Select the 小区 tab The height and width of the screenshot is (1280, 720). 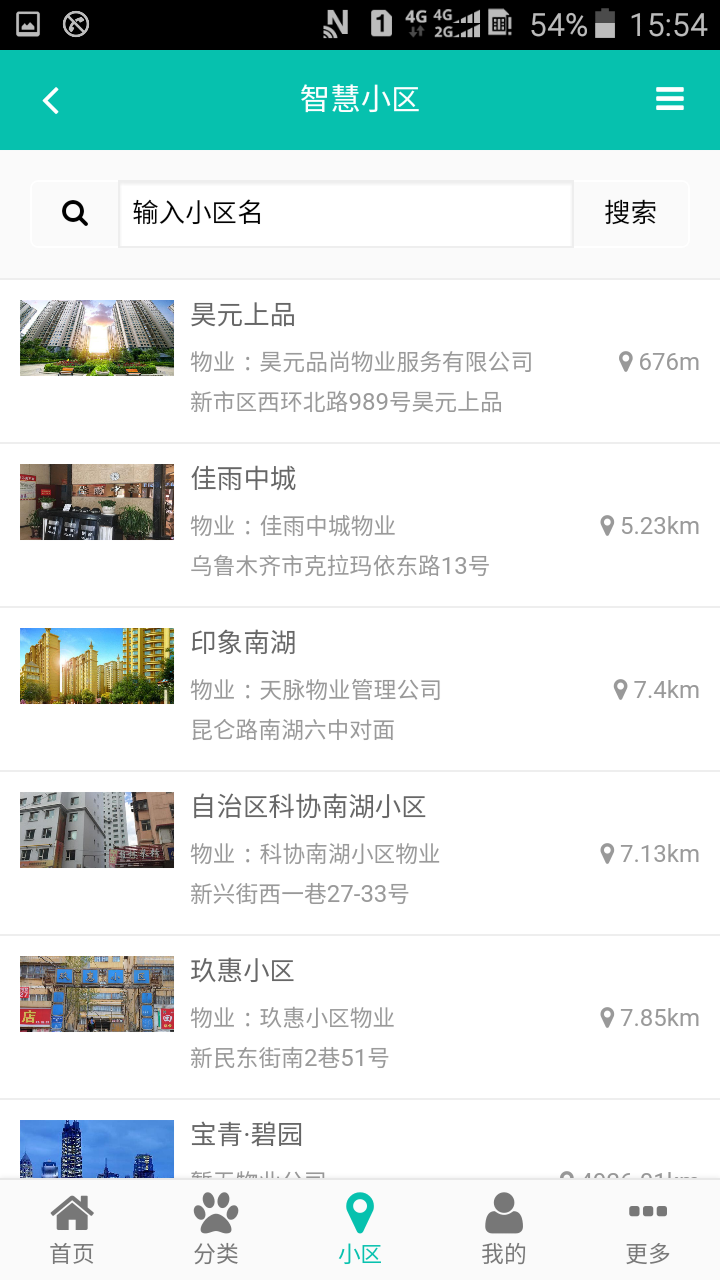pyautogui.click(x=360, y=1230)
